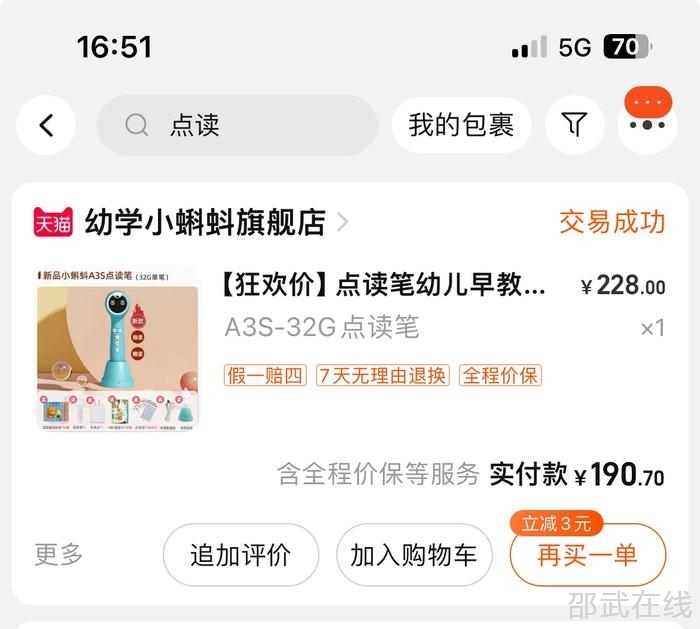Viewport: 700px width, 629px height.
Task: Go back using the arrow button
Action: click(46, 125)
